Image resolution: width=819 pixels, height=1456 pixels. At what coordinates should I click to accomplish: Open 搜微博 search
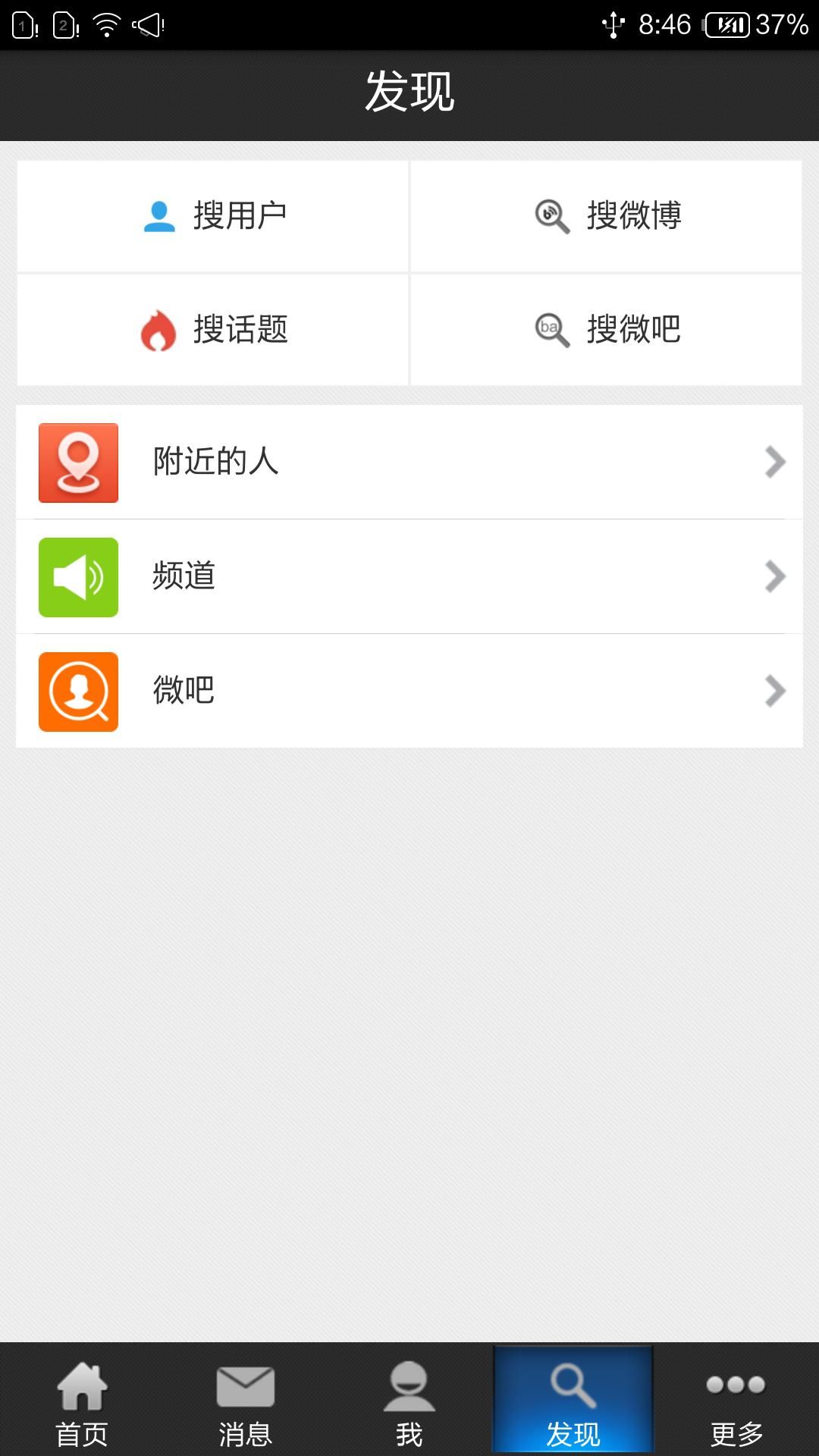click(606, 216)
